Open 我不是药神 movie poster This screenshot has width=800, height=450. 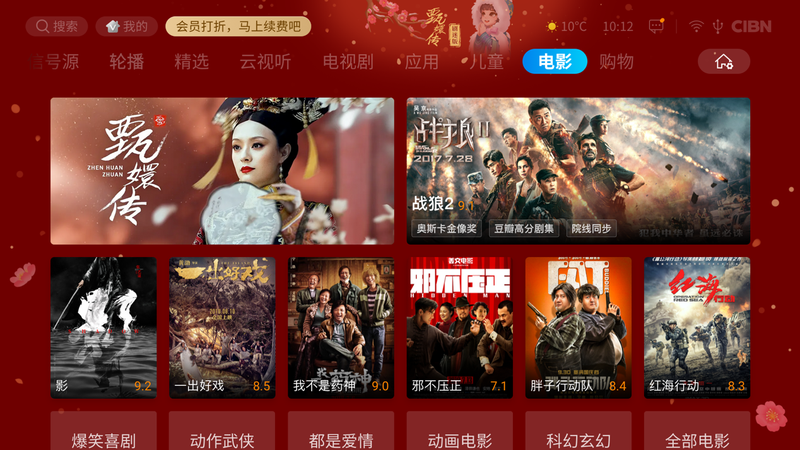[x=341, y=328]
